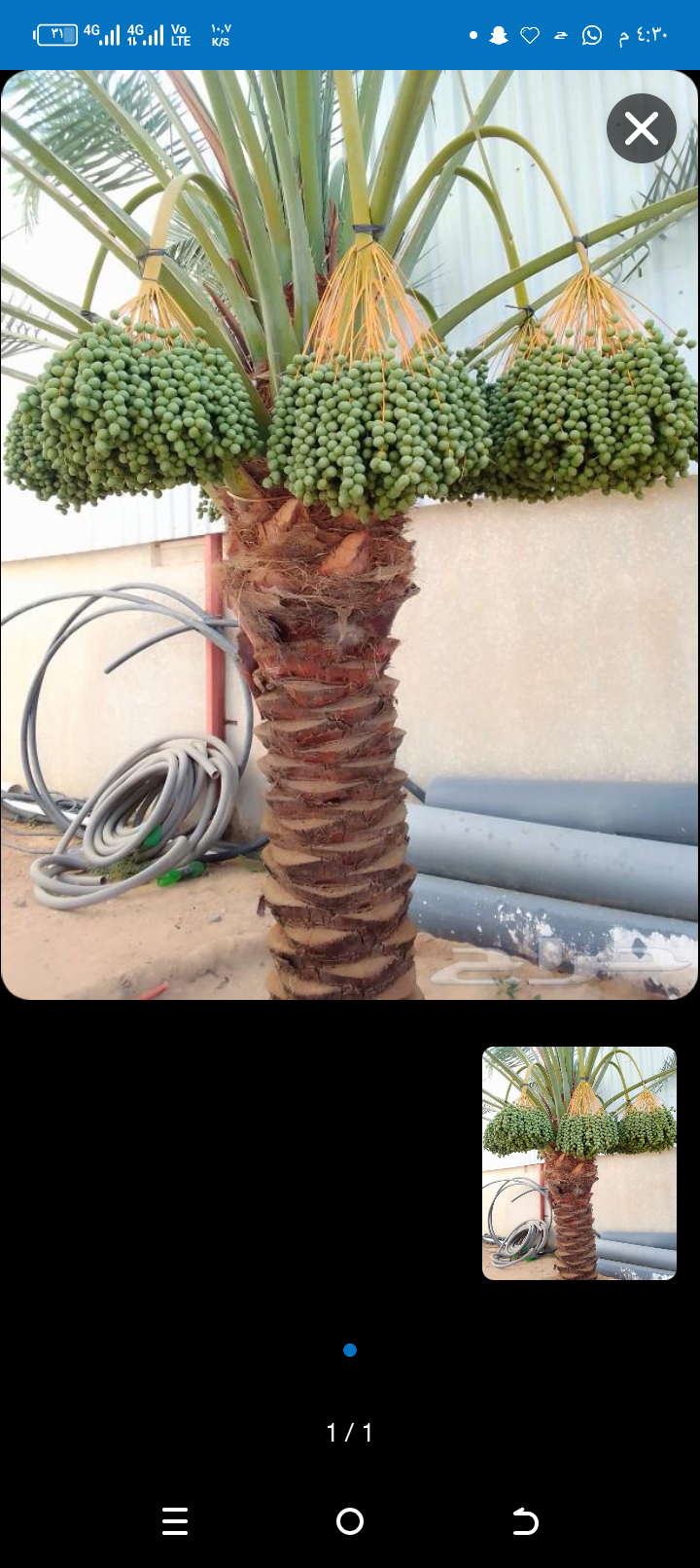Open the WhatsApp status bar notification icon

[591, 34]
